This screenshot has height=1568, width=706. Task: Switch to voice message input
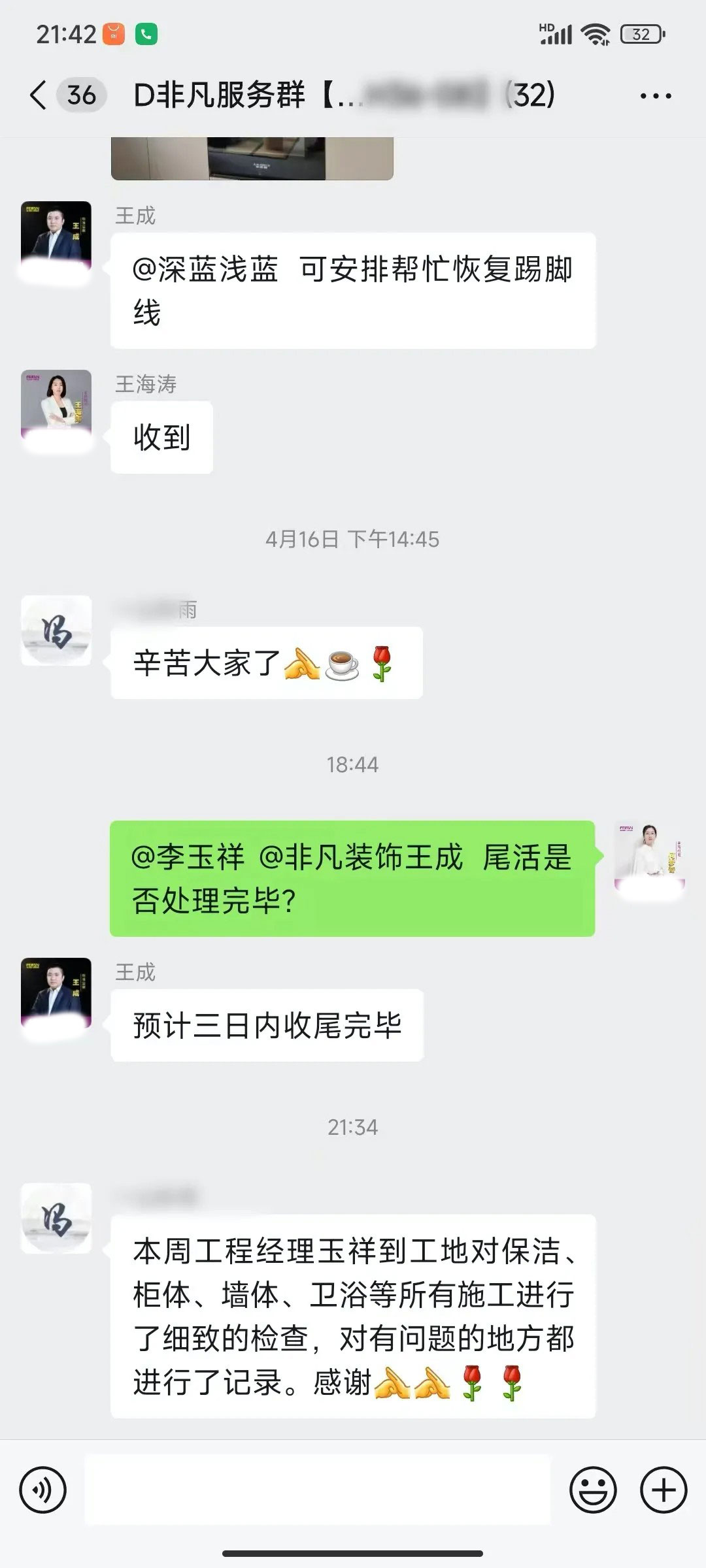(43, 1490)
